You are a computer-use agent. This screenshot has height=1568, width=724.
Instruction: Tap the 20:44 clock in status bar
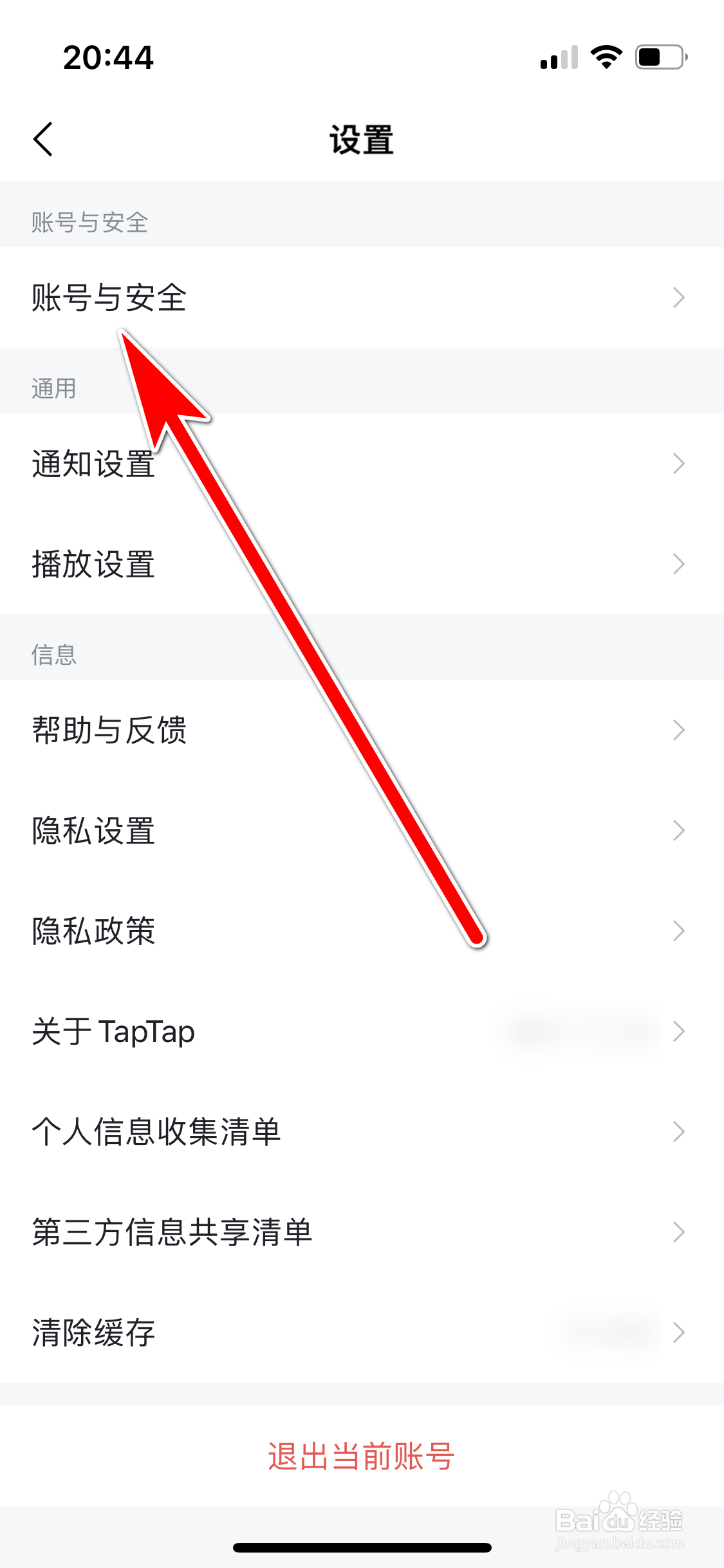108,57
